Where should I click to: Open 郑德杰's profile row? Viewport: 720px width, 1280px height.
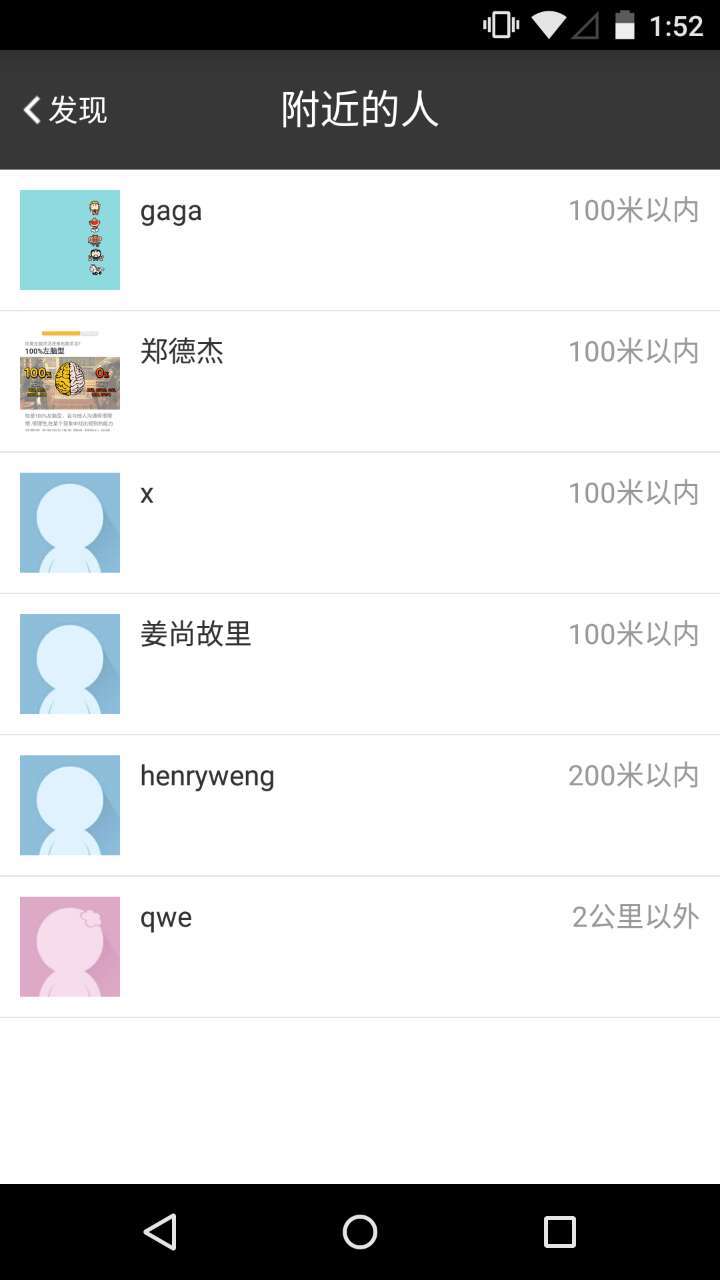coord(360,381)
